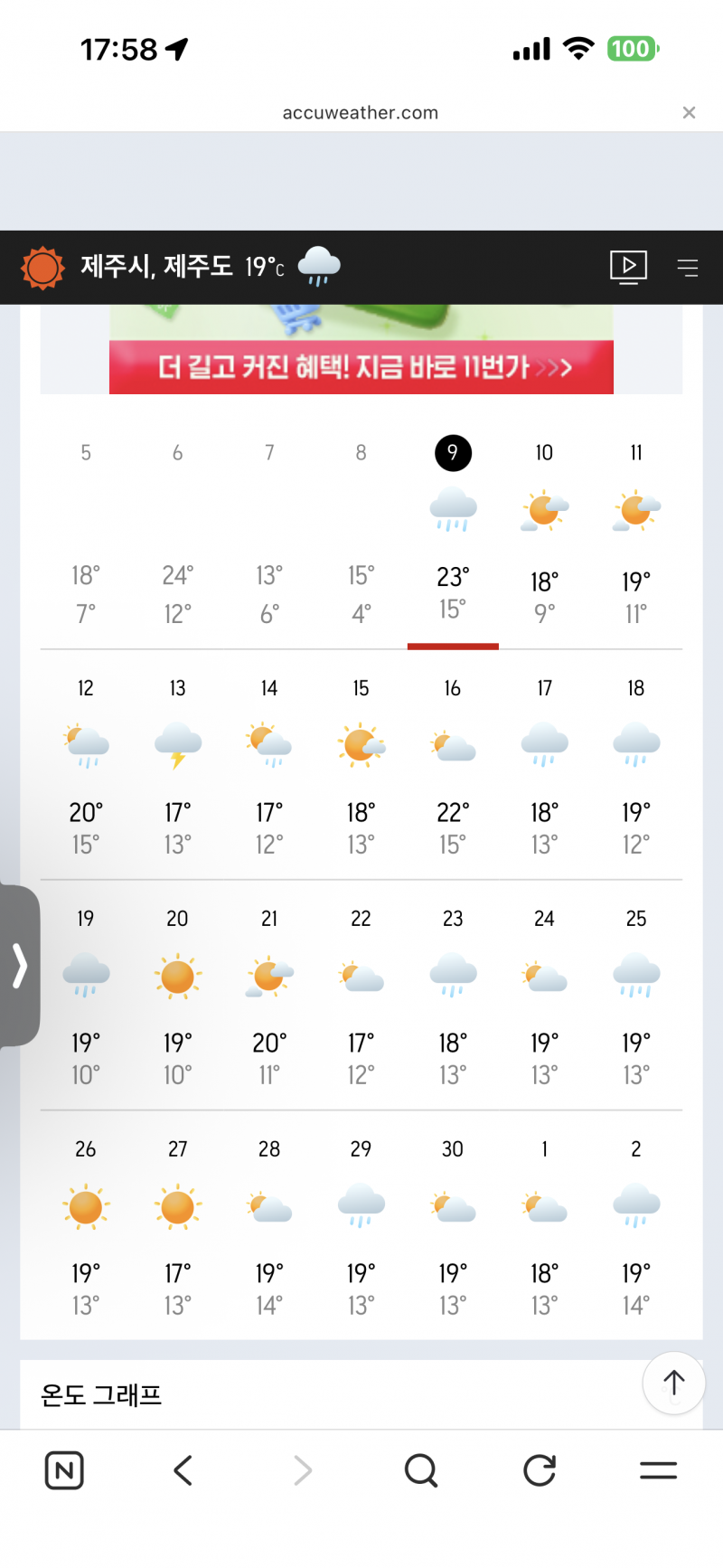Open the AccuWeather sun logo home

pos(42,268)
